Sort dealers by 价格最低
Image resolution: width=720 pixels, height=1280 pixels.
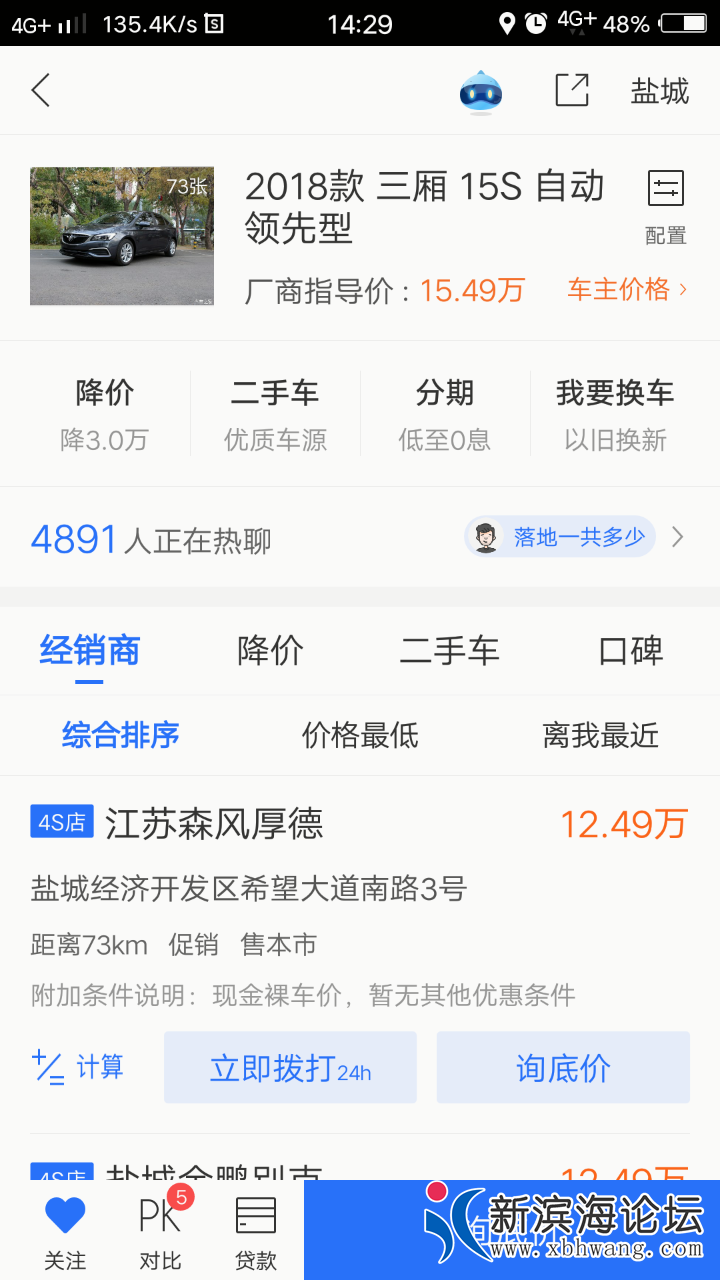[360, 736]
